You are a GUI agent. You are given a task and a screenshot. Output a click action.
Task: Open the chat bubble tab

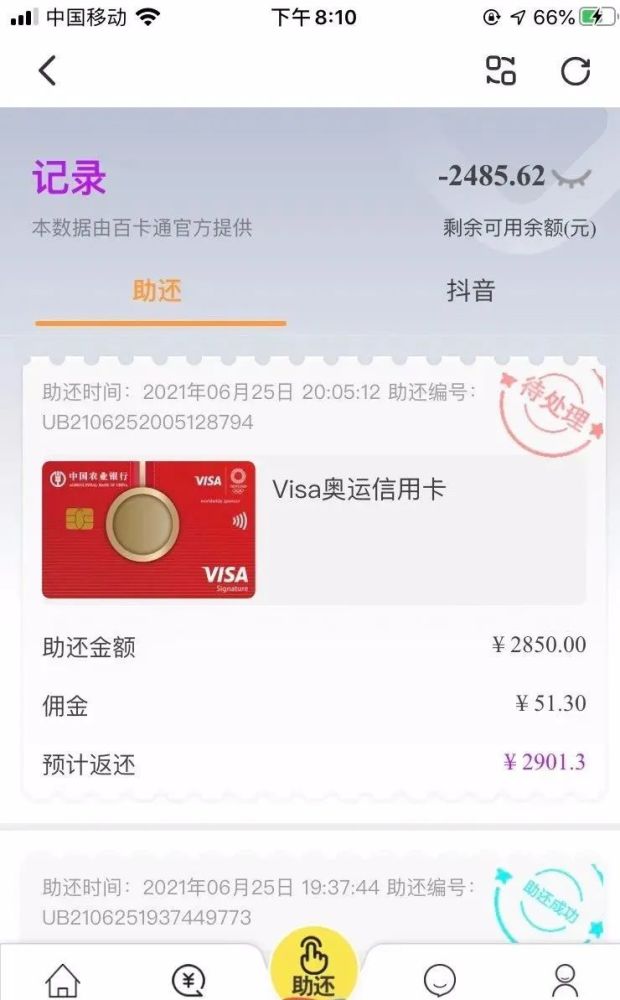pos(439,979)
